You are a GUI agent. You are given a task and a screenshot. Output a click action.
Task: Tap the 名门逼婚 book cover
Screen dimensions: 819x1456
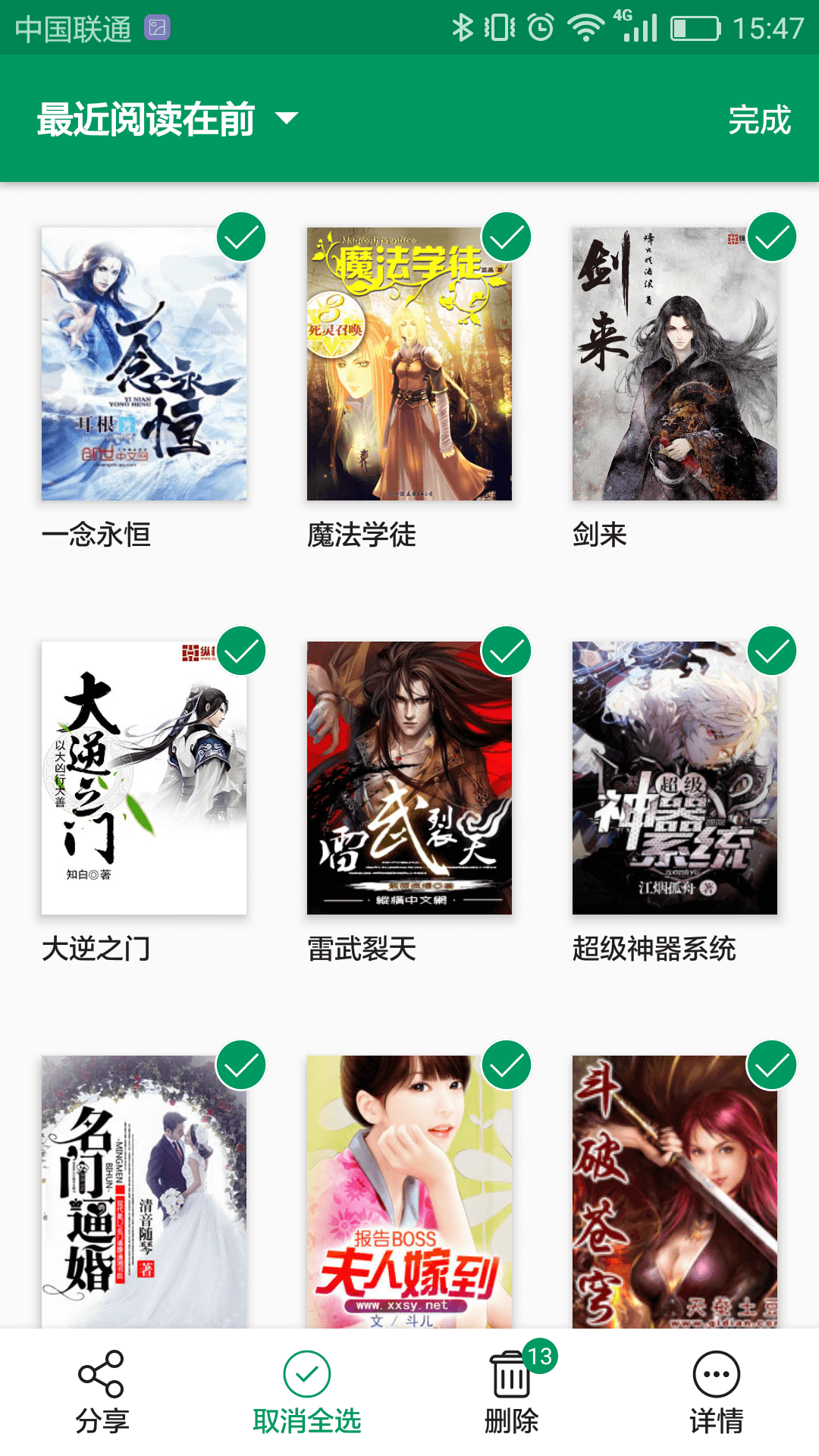144,1191
